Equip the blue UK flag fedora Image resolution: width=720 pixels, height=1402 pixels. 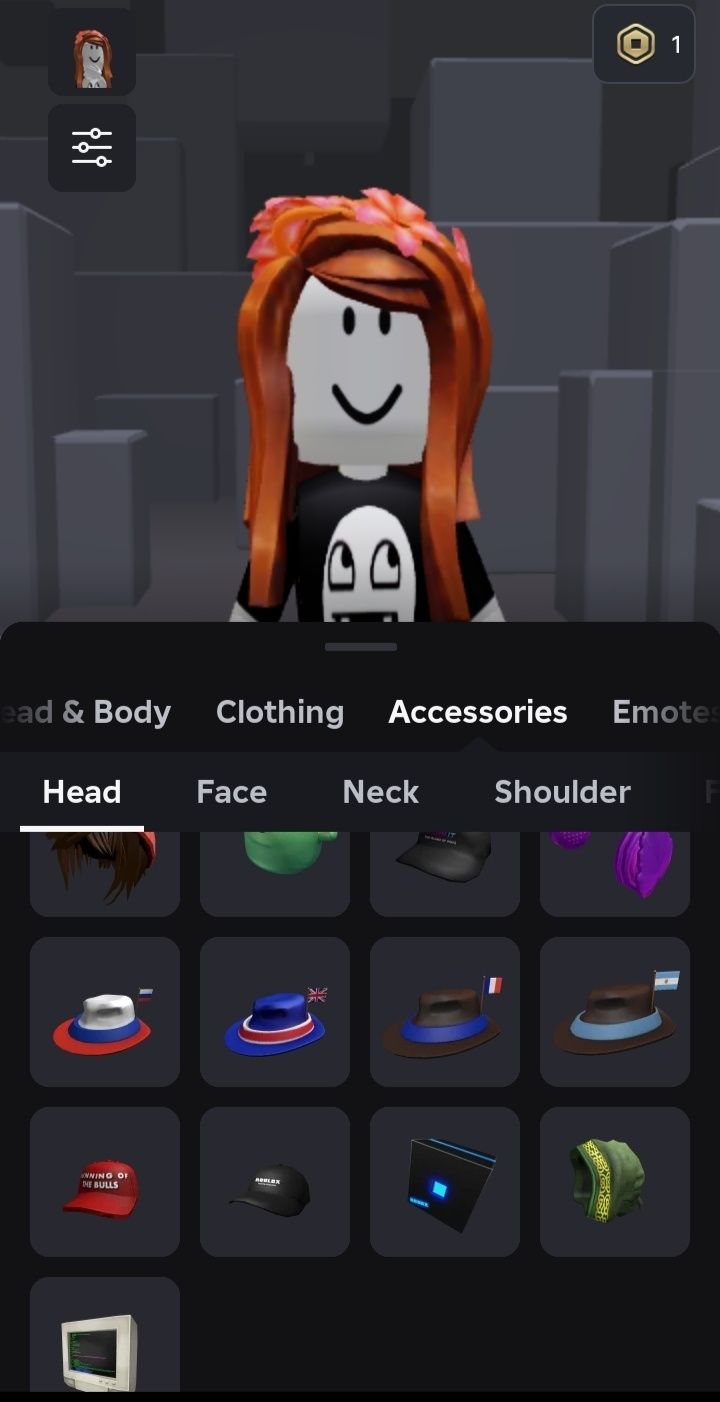(275, 1012)
